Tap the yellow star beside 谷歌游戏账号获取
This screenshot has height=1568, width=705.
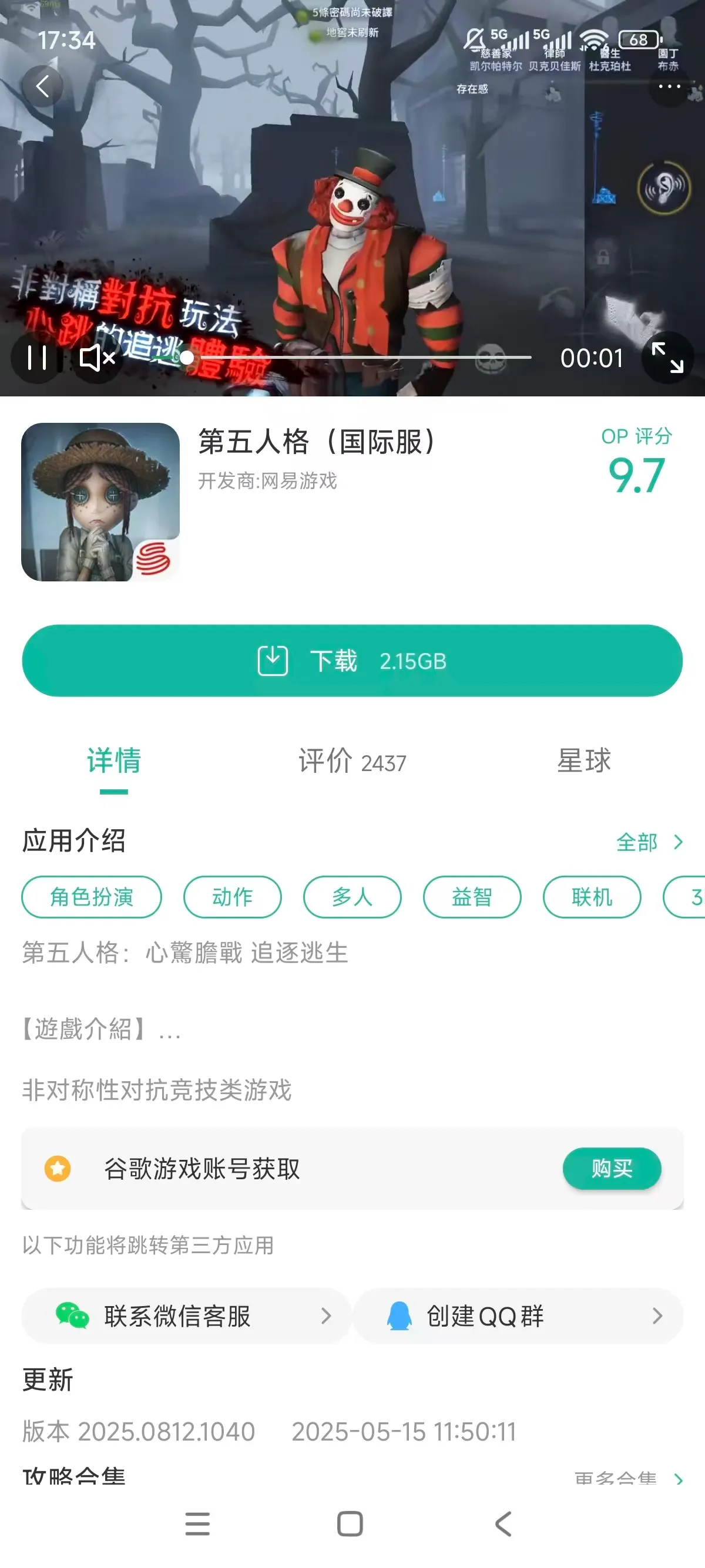[58, 1169]
